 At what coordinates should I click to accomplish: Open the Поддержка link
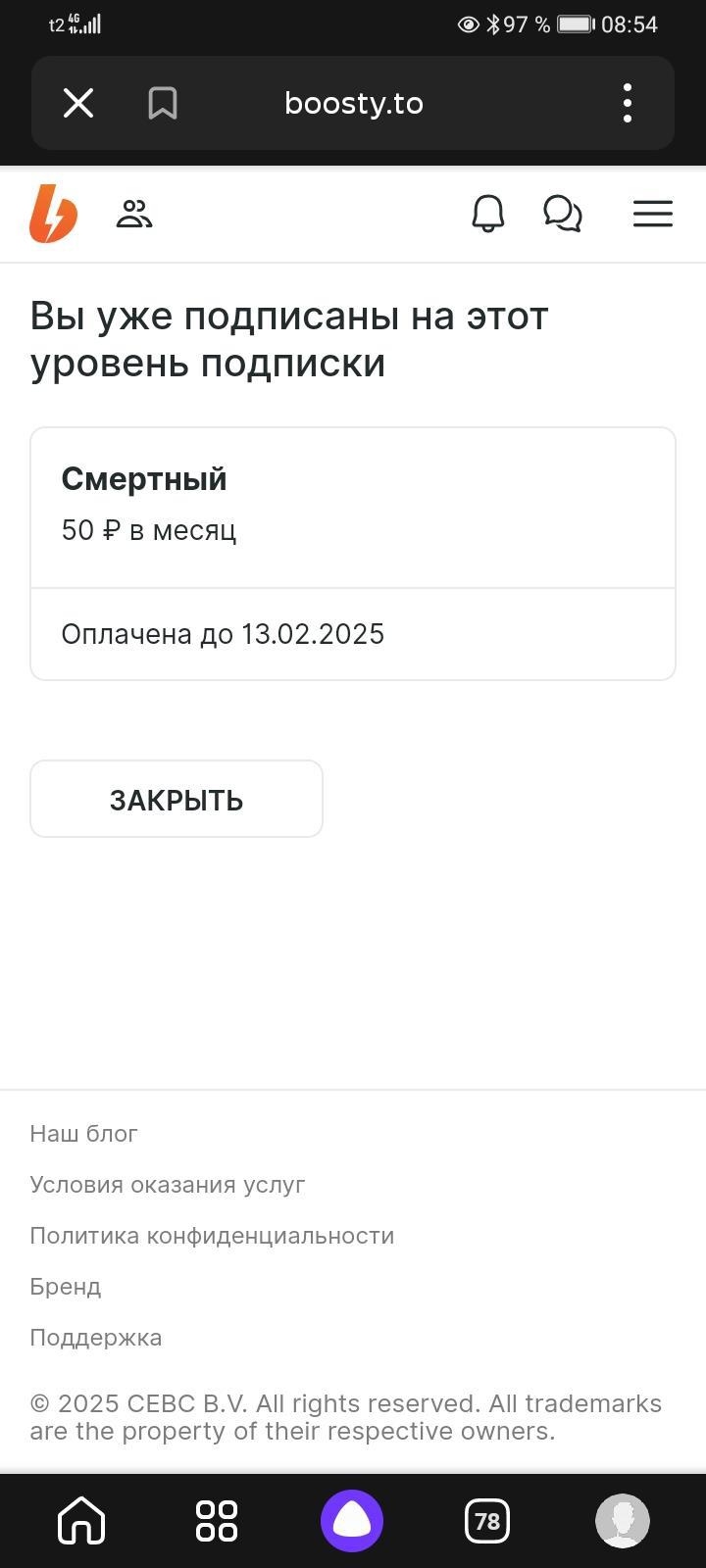(x=96, y=1338)
